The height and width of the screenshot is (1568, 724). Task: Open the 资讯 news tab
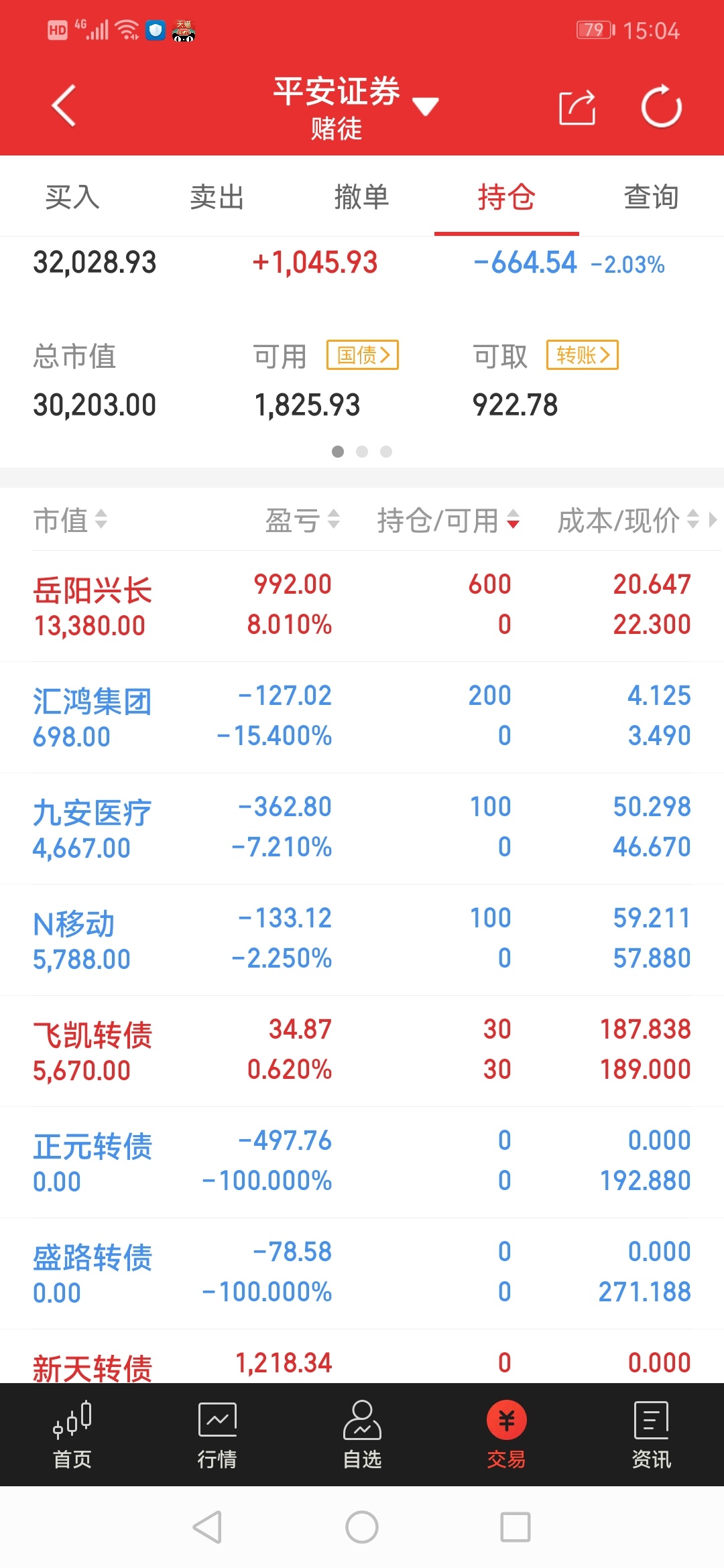(x=652, y=1435)
